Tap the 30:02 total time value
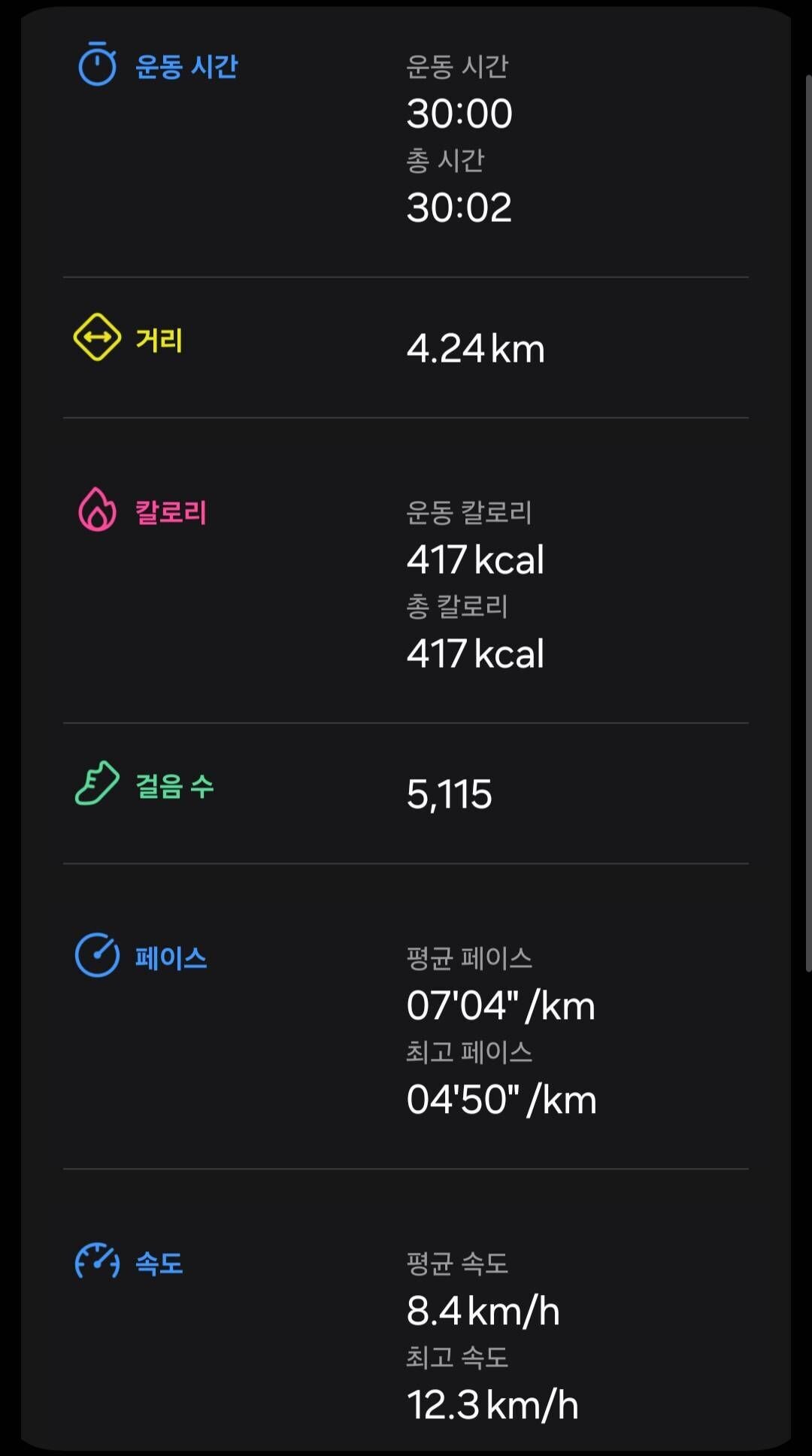The image size is (812, 1456). 459,208
